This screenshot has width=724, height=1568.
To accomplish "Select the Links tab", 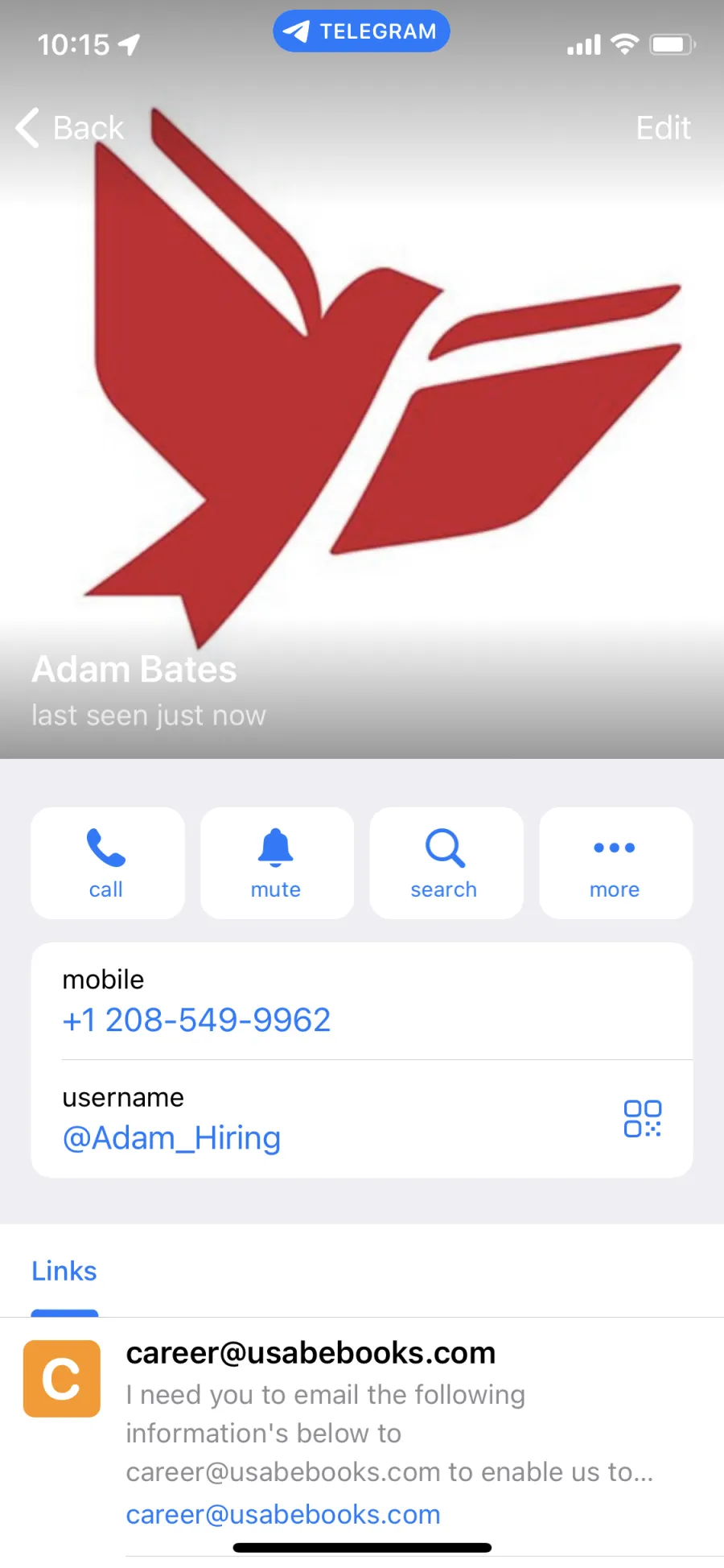I will 64,1271.
